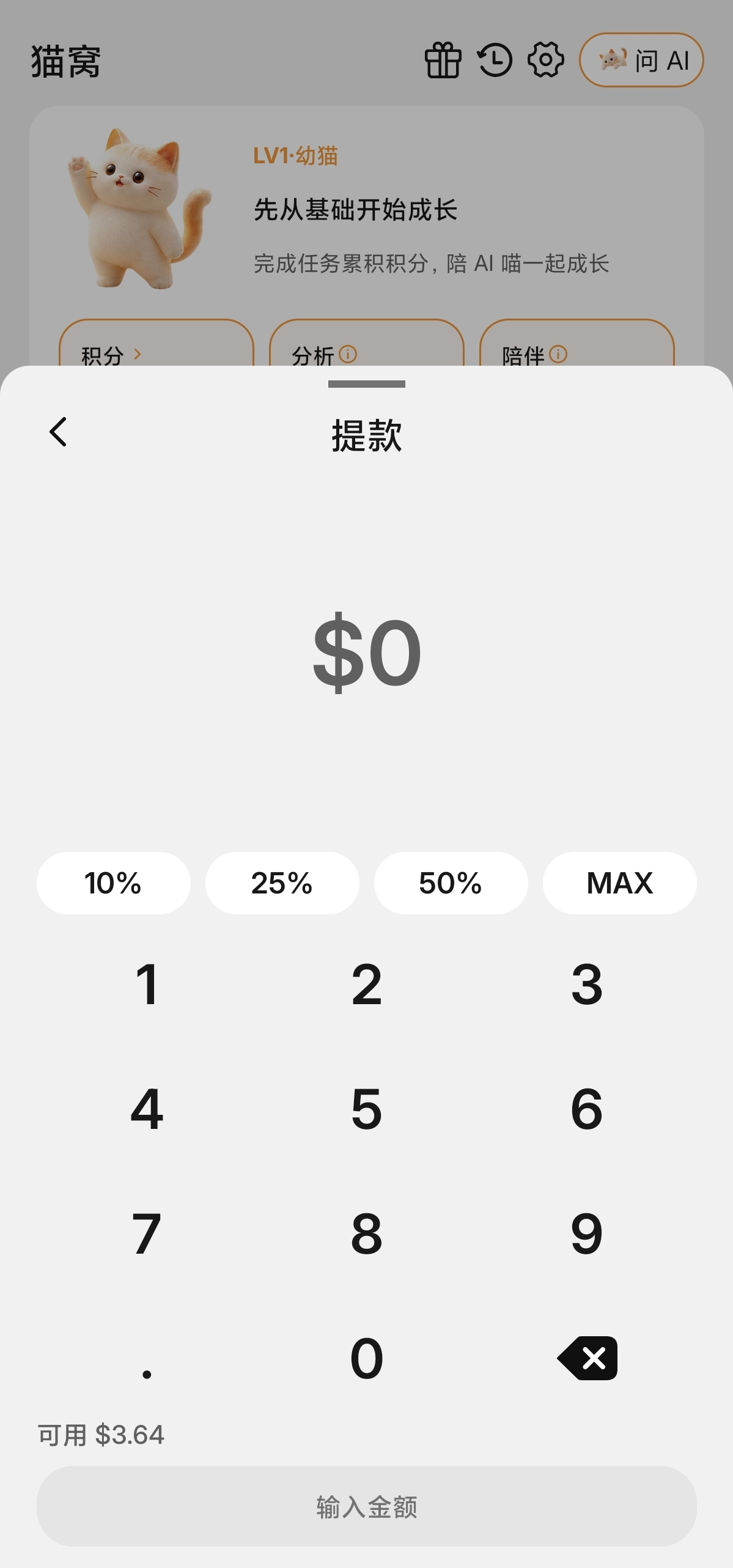Select the 10% amount chip
Viewport: 733px width, 1568px height.
click(x=114, y=883)
